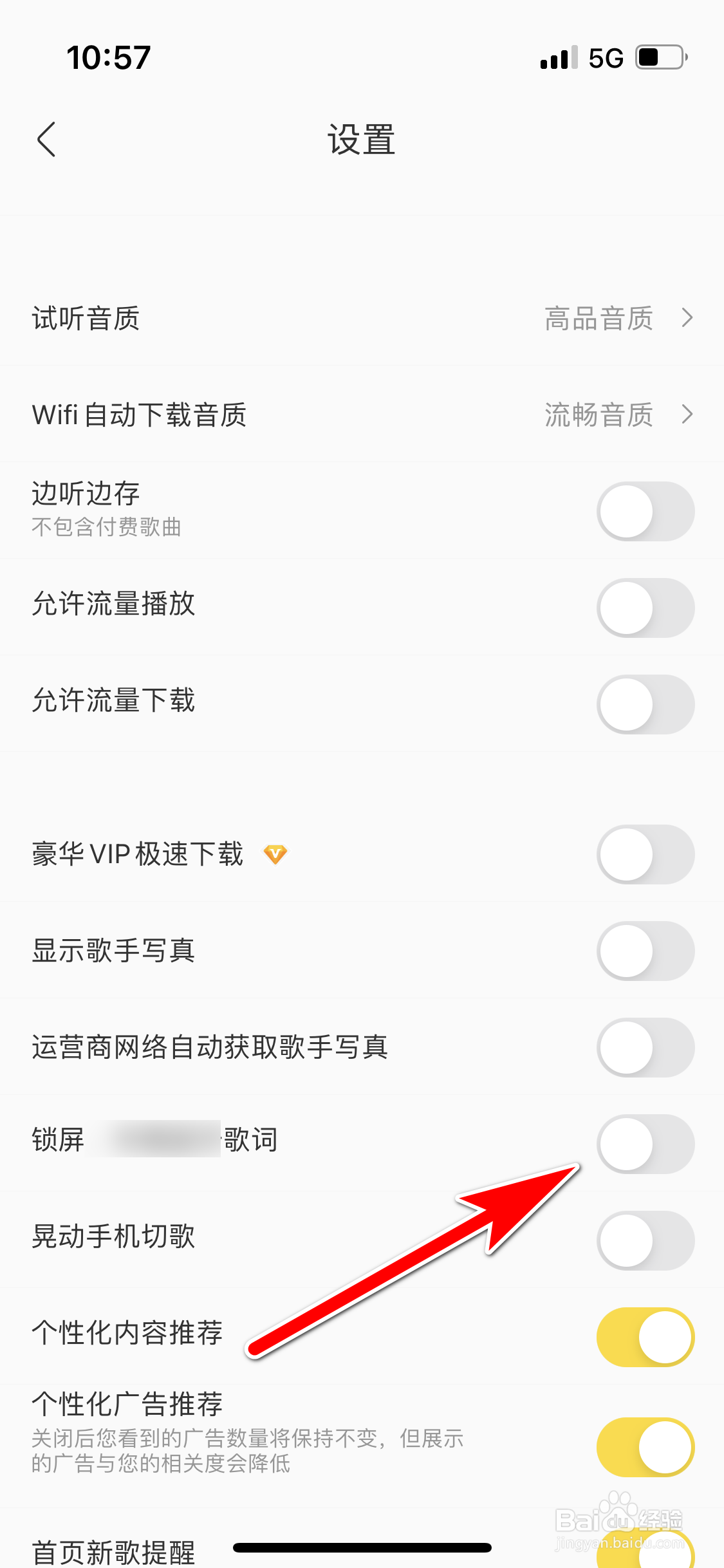Select the 流畅音质 quality value
The width and height of the screenshot is (724, 1568).
point(597,415)
